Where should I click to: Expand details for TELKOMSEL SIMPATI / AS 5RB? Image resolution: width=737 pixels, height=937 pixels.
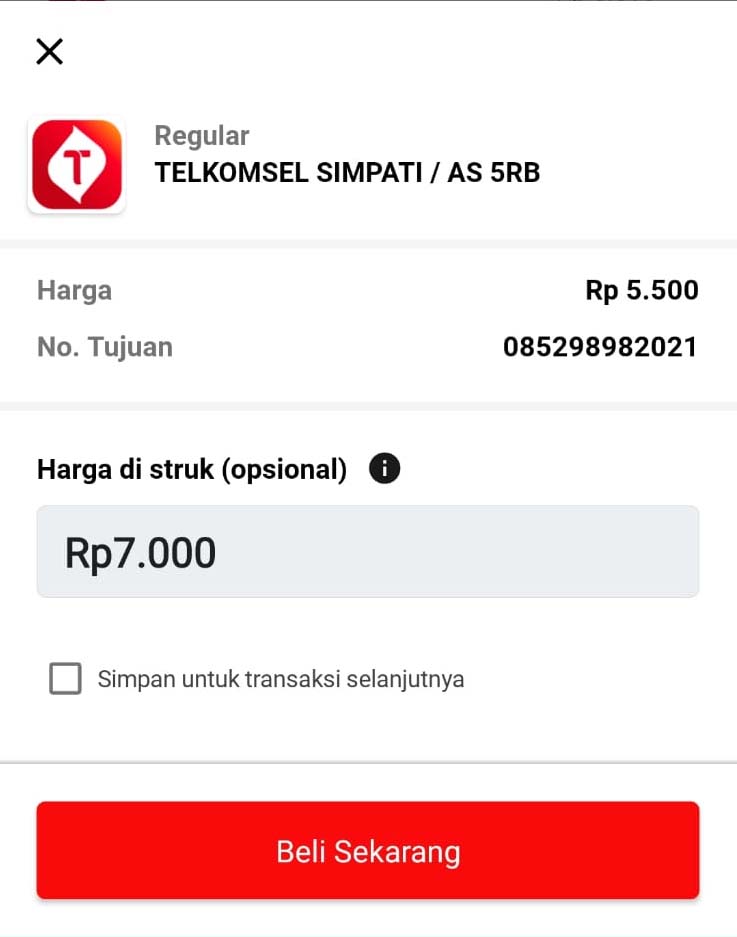[347, 172]
